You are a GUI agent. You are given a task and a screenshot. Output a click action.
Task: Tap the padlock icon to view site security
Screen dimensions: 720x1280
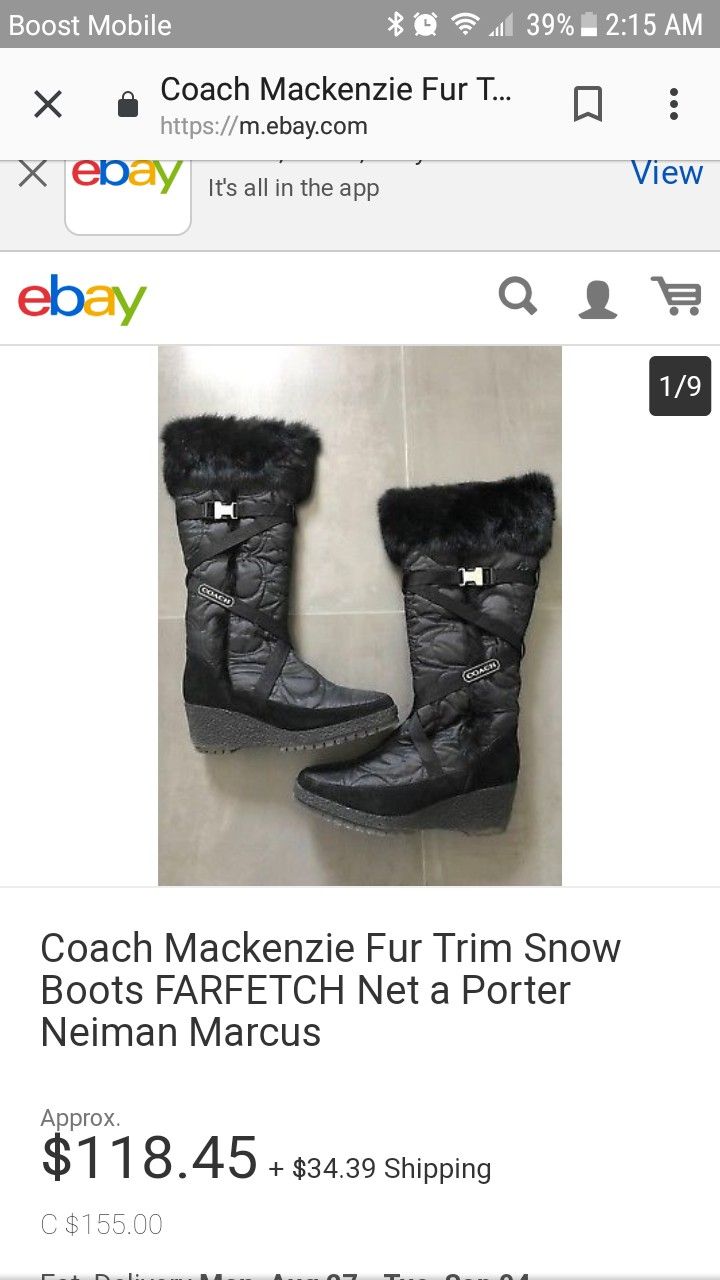click(127, 103)
